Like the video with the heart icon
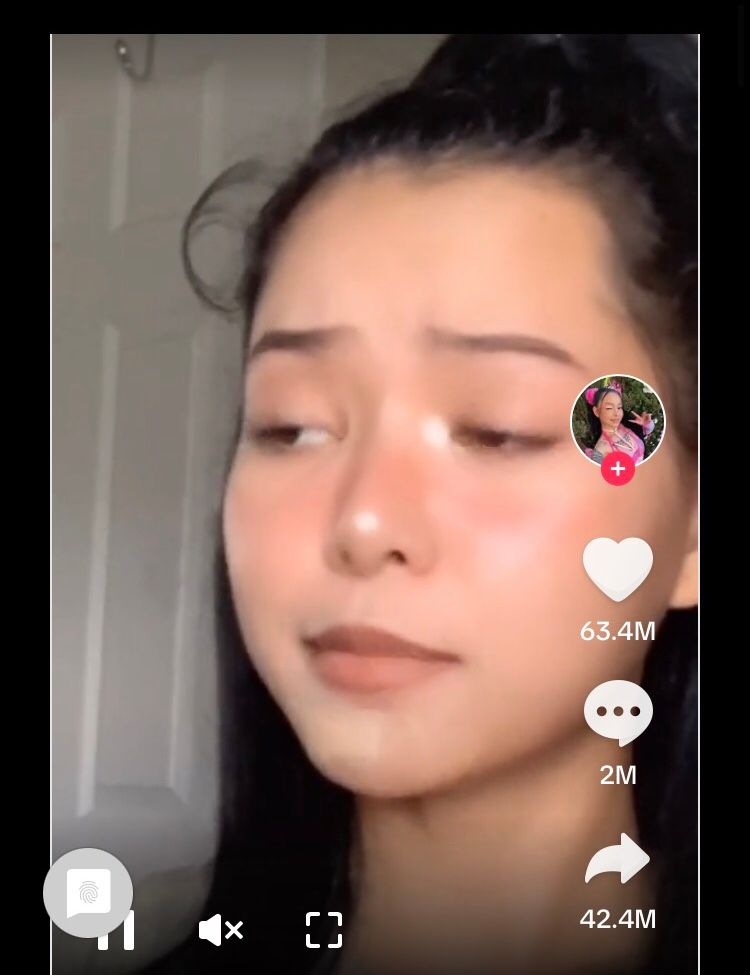 pyautogui.click(x=617, y=569)
